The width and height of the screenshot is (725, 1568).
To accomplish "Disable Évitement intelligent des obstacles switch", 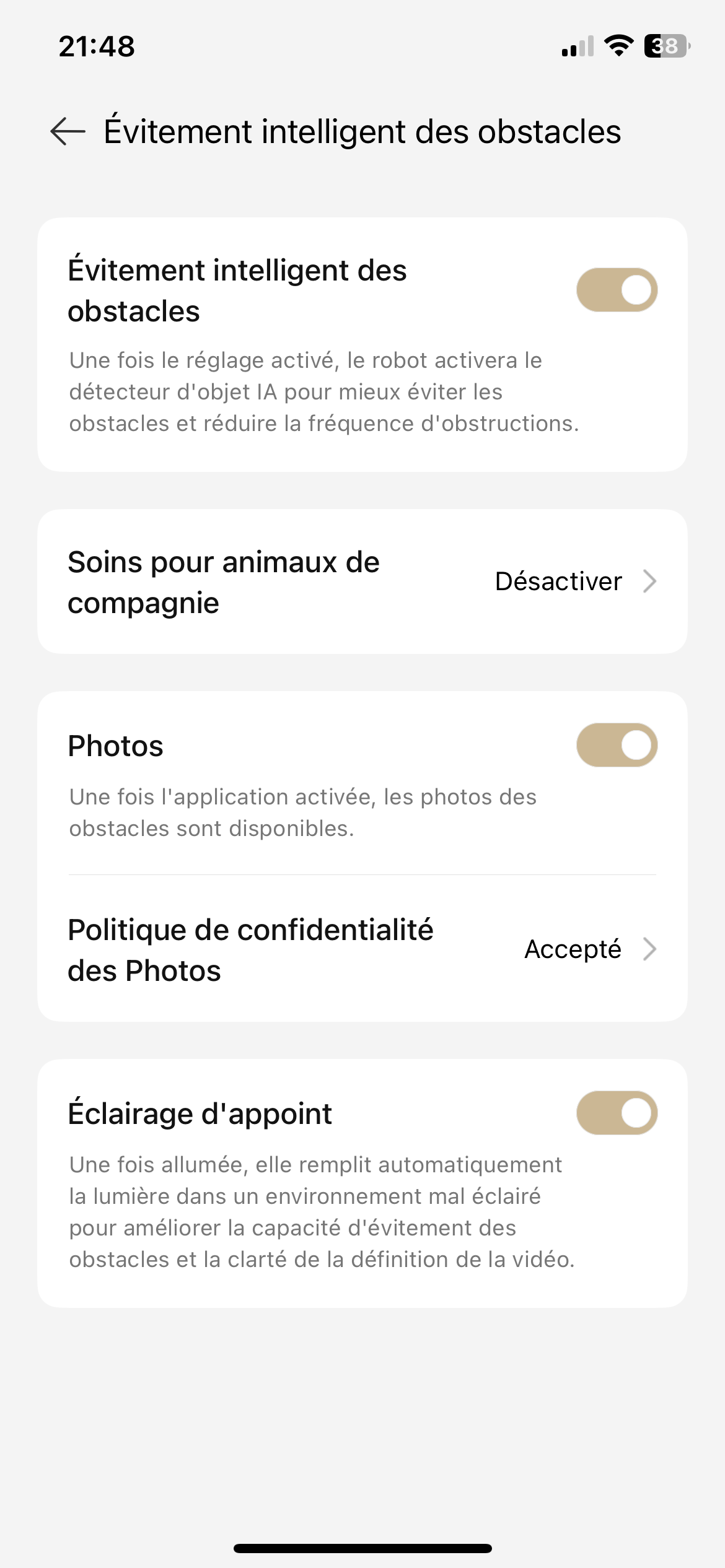I will [617, 290].
